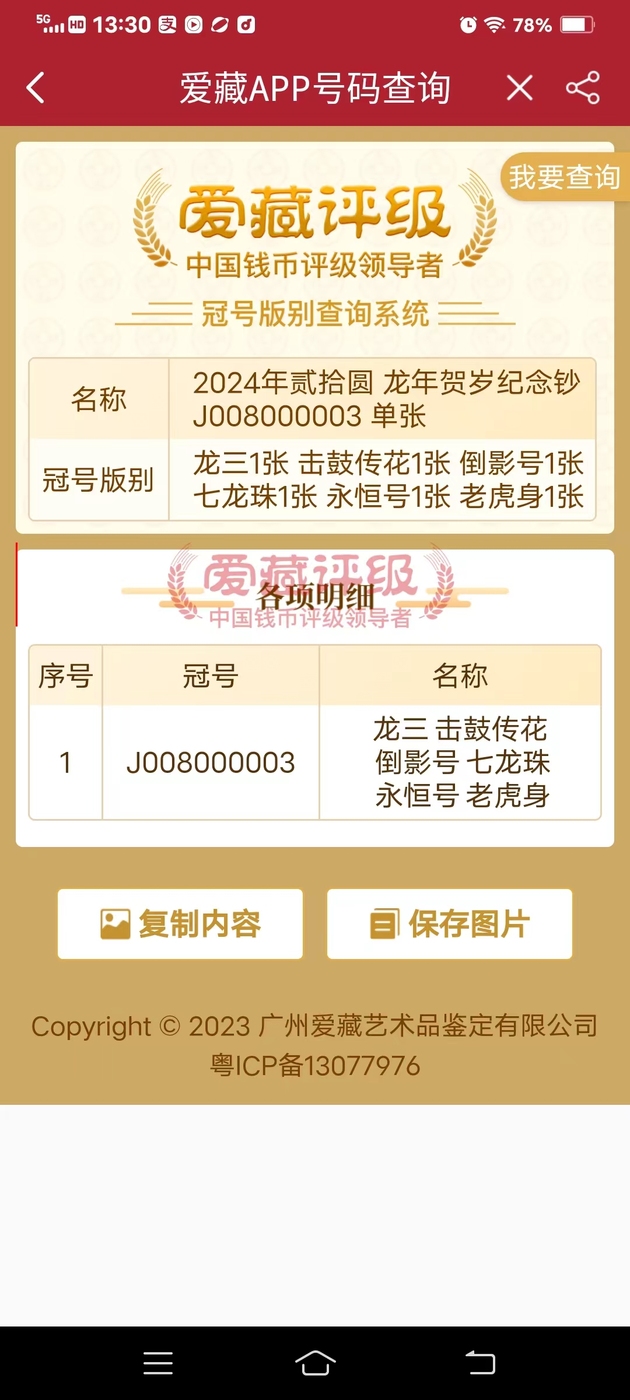Go to home screen via system bar
This screenshot has height=1400, width=630.
click(x=315, y=1362)
